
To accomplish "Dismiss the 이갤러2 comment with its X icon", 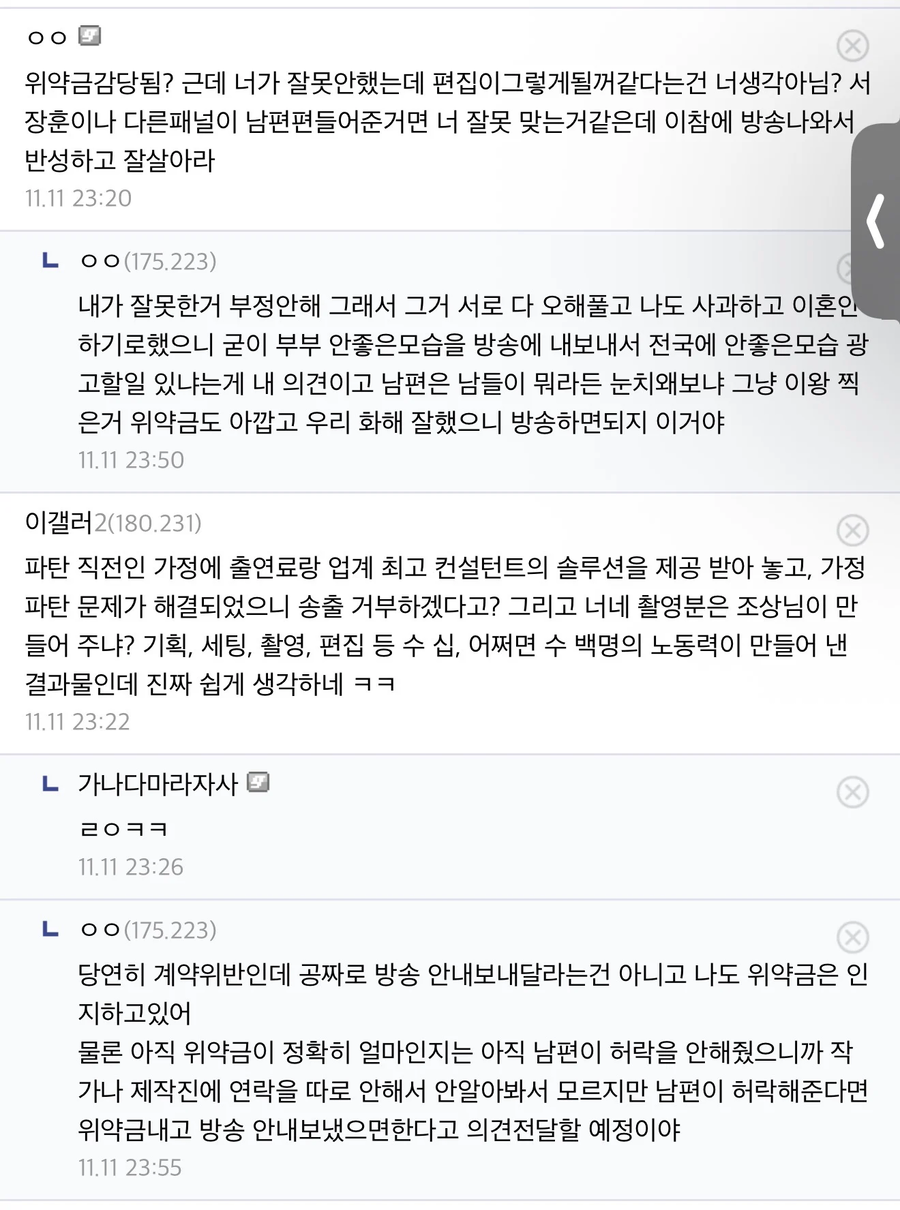I will click(853, 531).
